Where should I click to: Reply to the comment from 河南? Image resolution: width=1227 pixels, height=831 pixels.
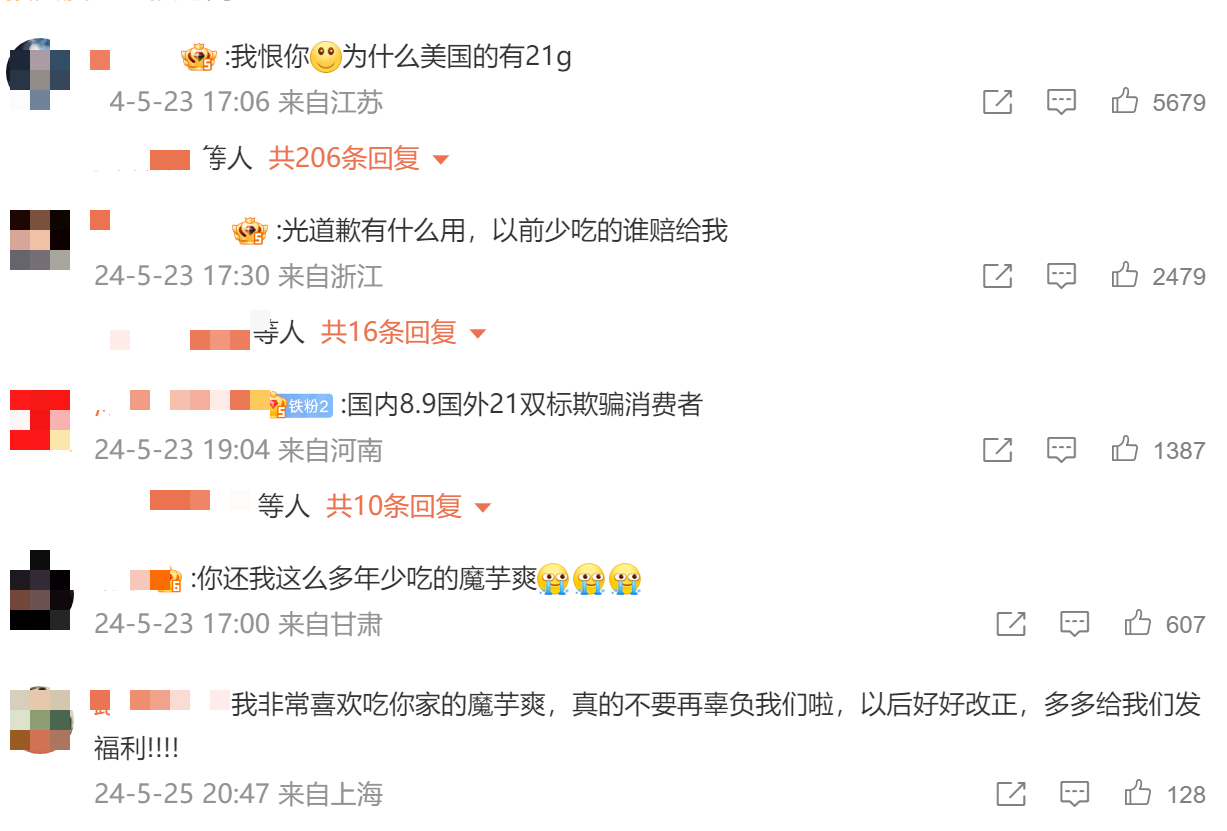1061,450
